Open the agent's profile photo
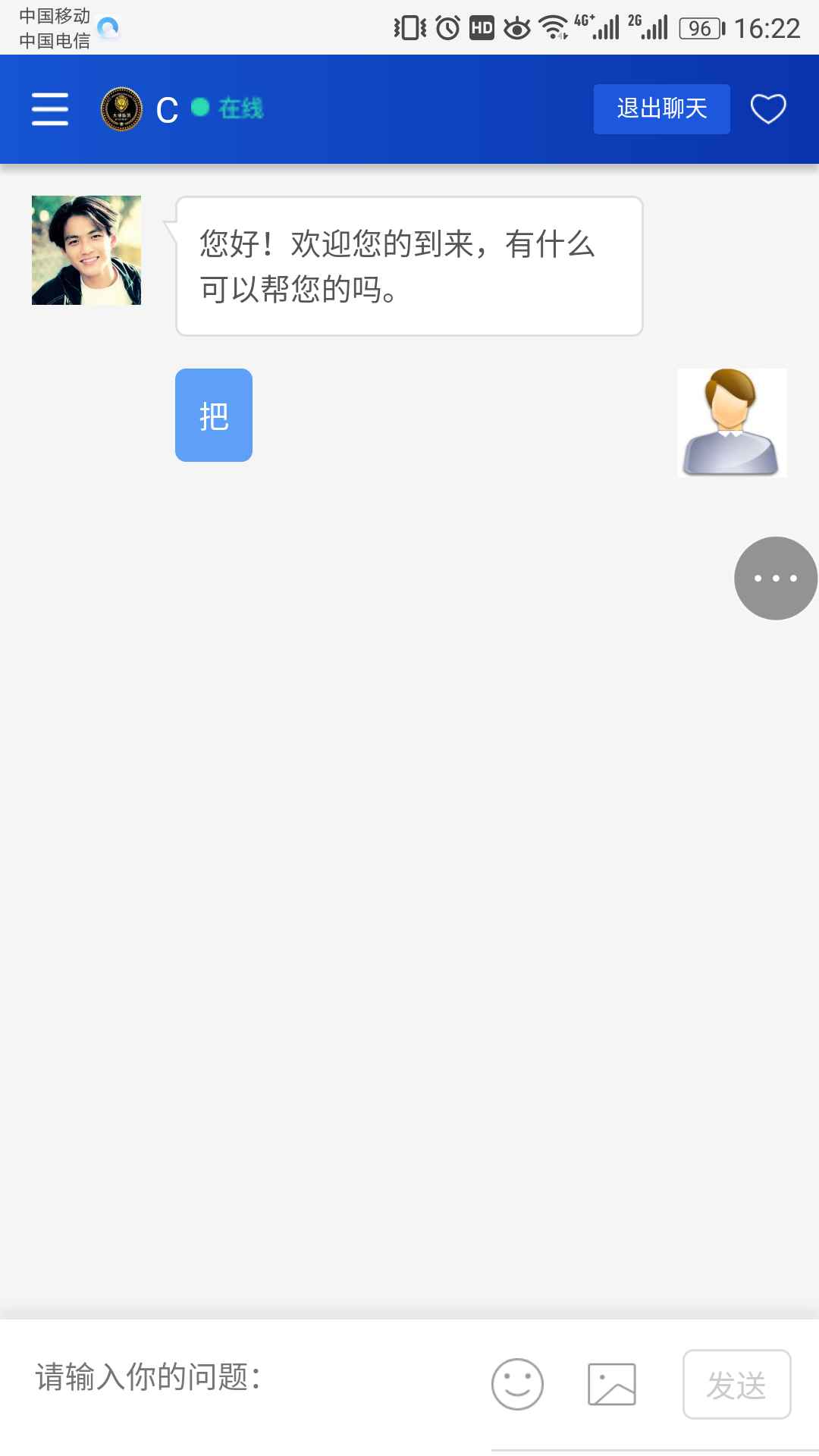This screenshot has width=819, height=1456. pos(86,250)
